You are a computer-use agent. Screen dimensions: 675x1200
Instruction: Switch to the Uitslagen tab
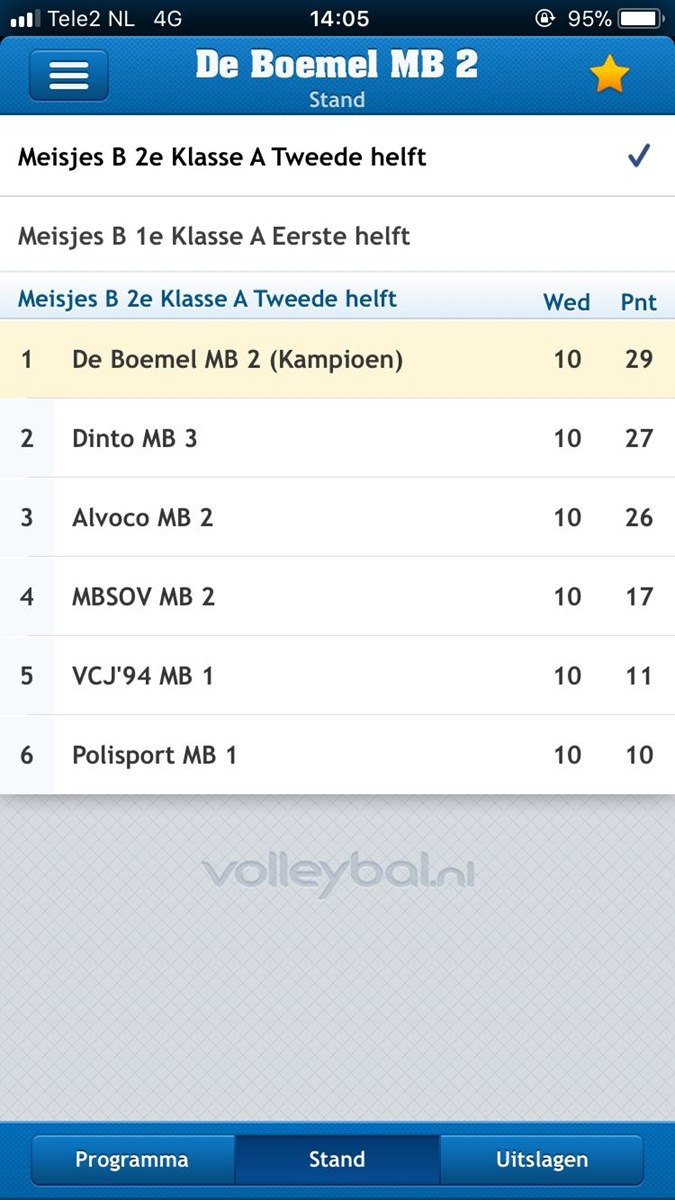click(x=541, y=1160)
